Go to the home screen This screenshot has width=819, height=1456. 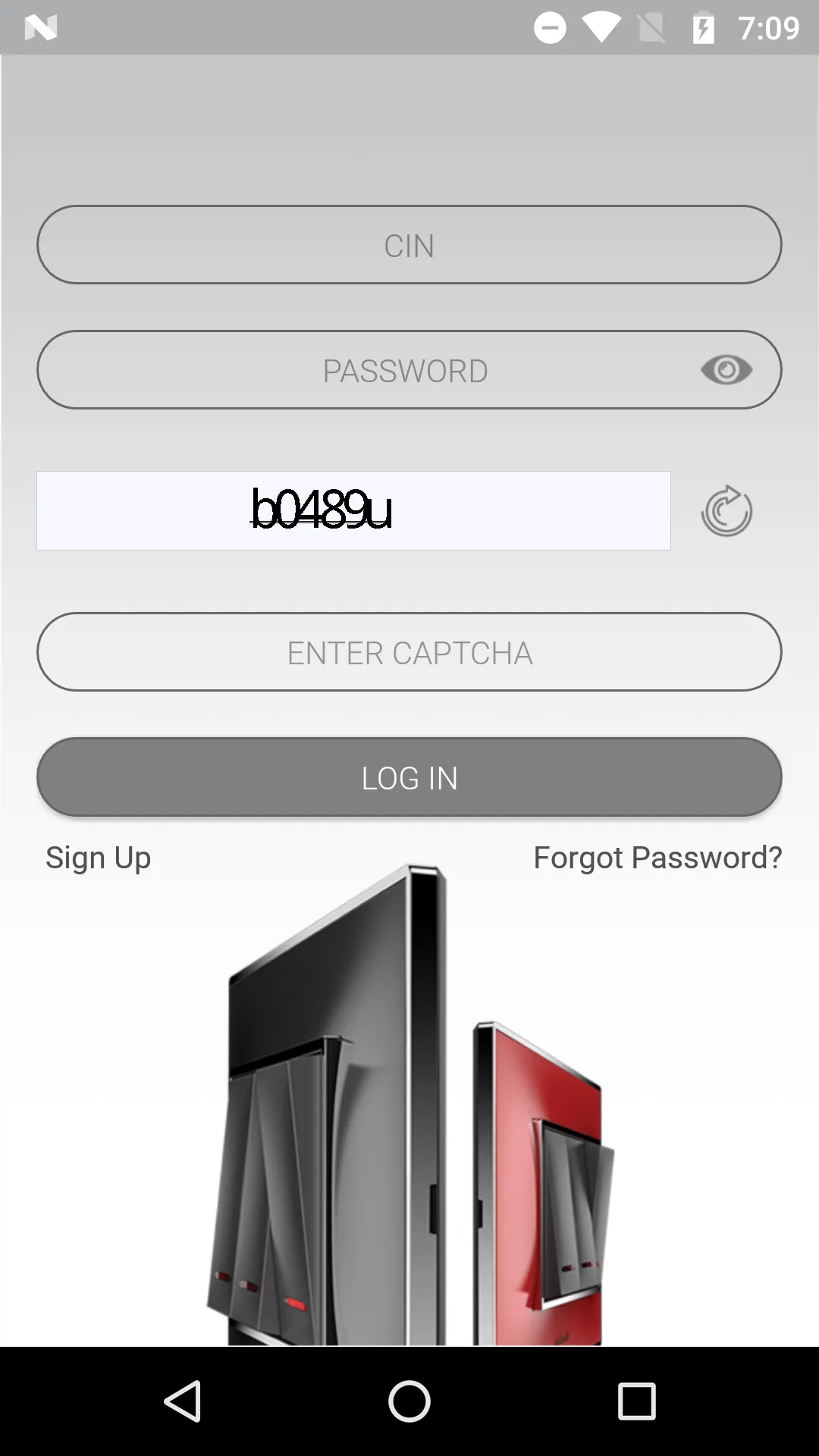point(409,1401)
